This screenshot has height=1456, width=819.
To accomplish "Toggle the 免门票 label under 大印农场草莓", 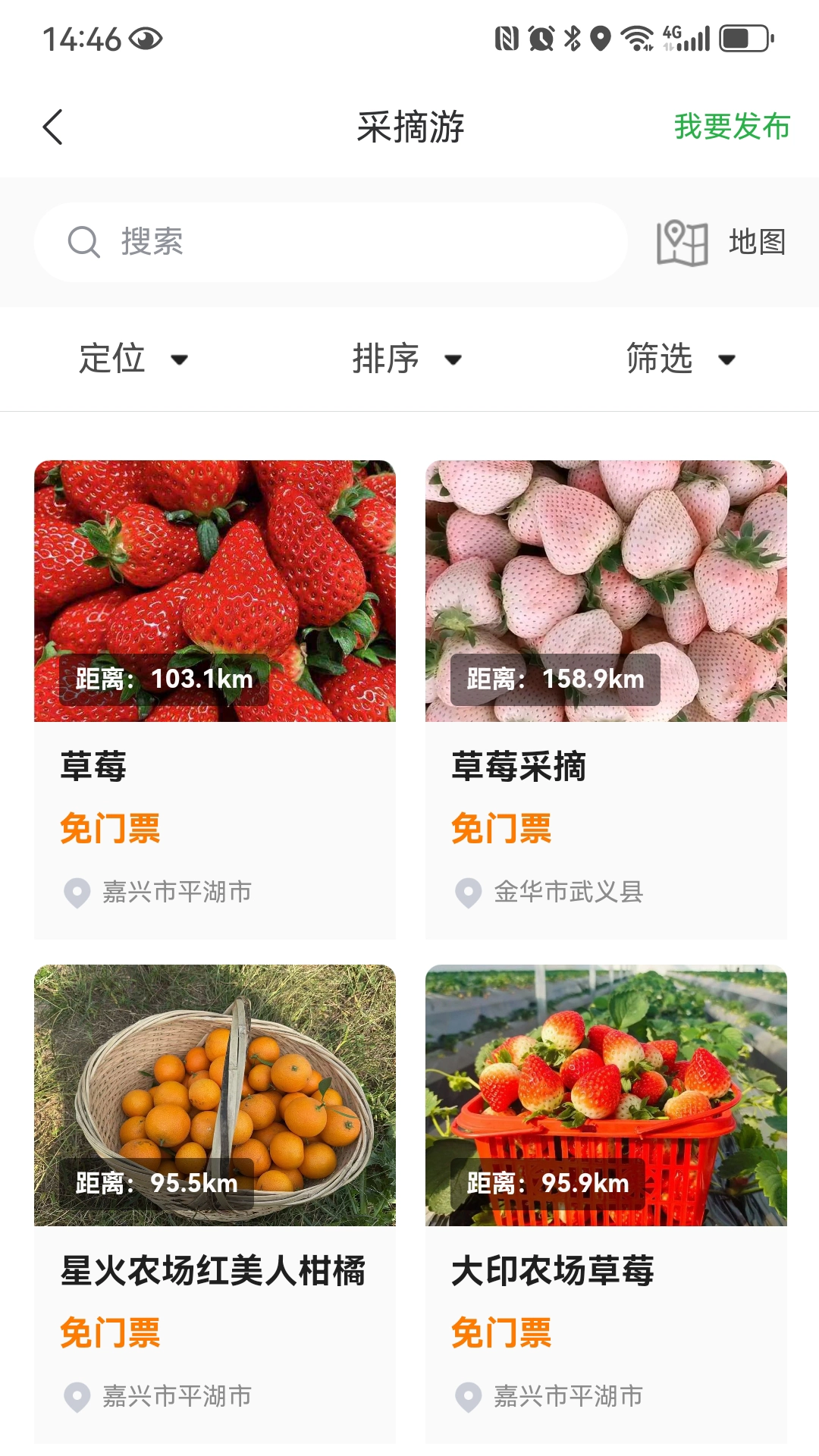I will pyautogui.click(x=502, y=1333).
